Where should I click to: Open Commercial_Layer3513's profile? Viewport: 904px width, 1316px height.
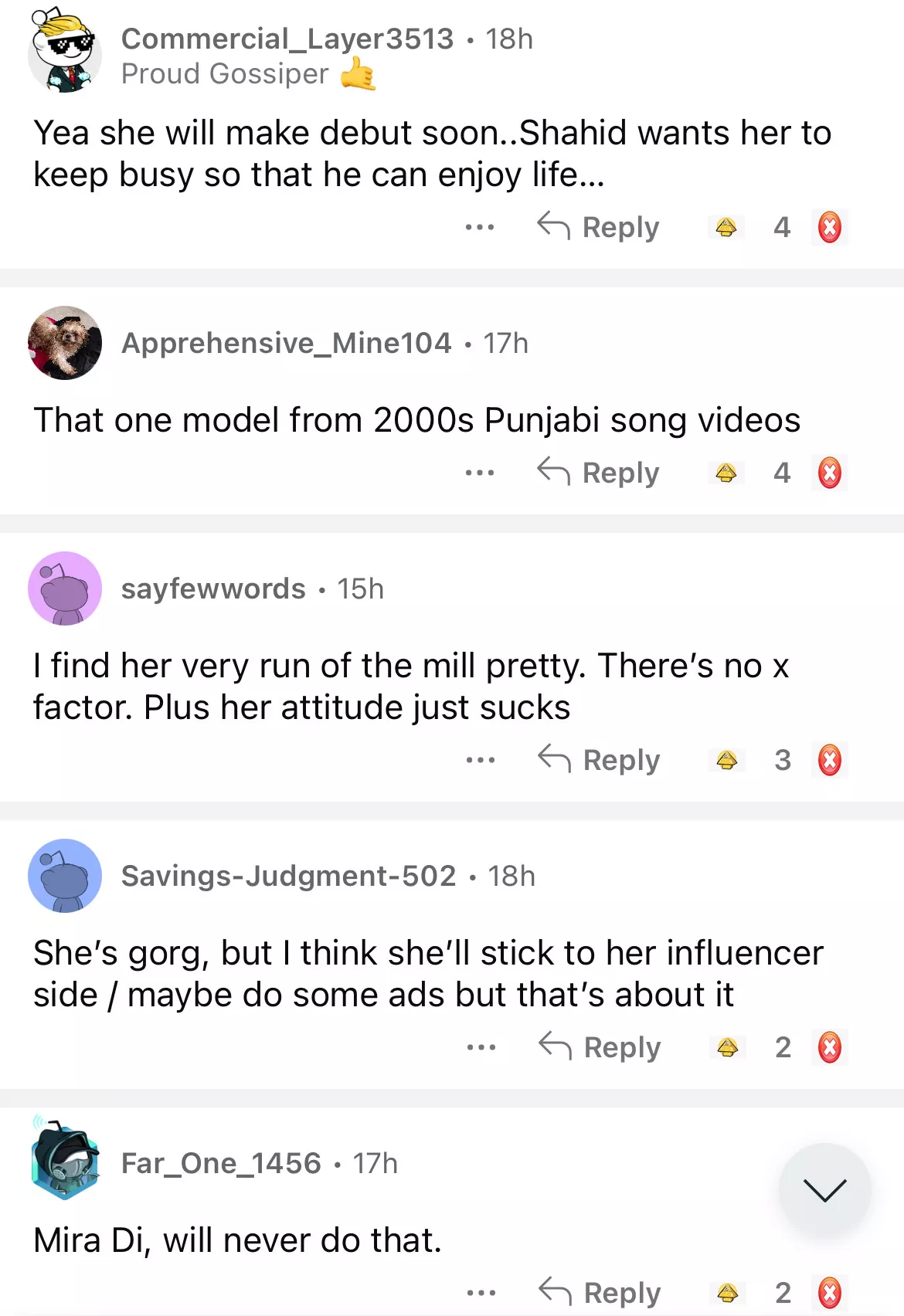point(287,39)
